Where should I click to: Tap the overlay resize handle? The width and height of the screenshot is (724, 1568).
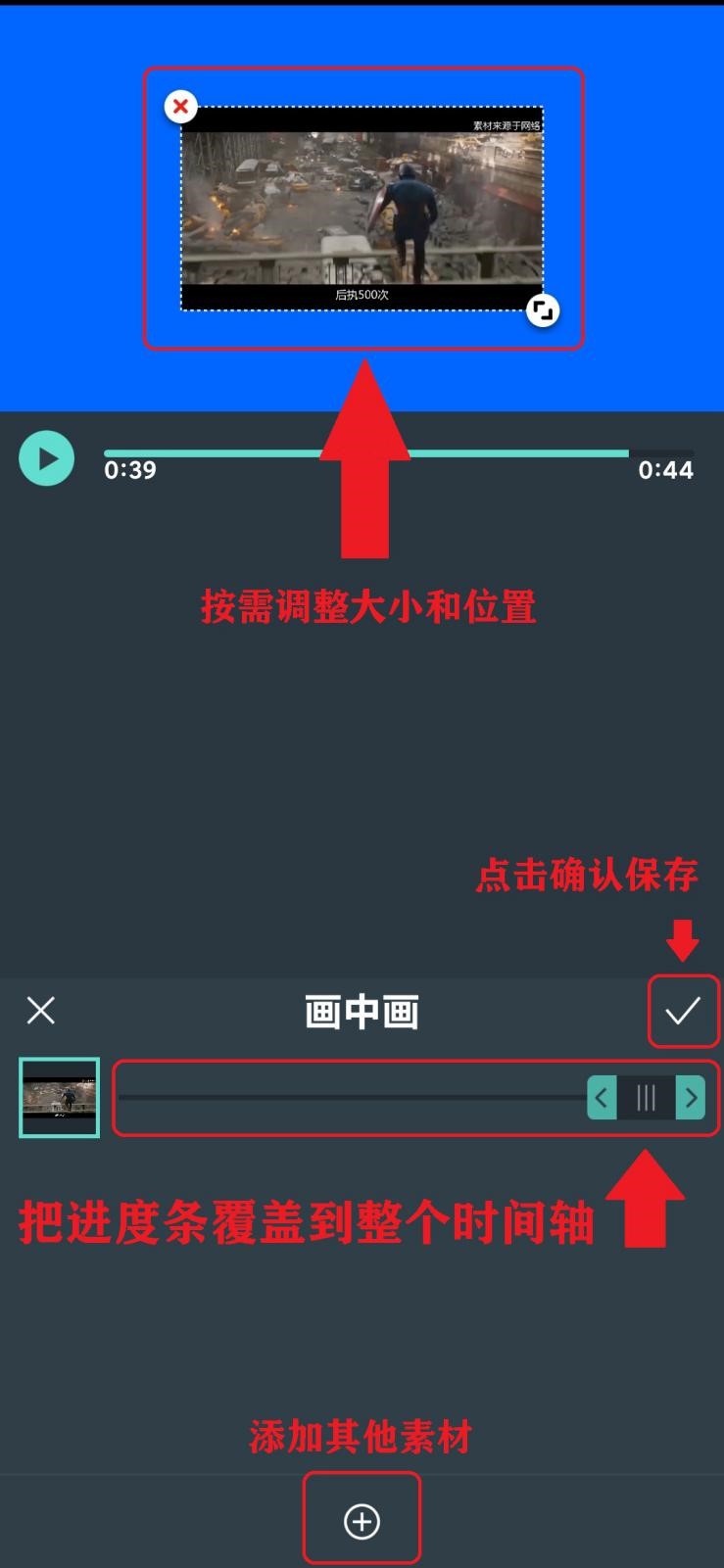pyautogui.click(x=542, y=310)
